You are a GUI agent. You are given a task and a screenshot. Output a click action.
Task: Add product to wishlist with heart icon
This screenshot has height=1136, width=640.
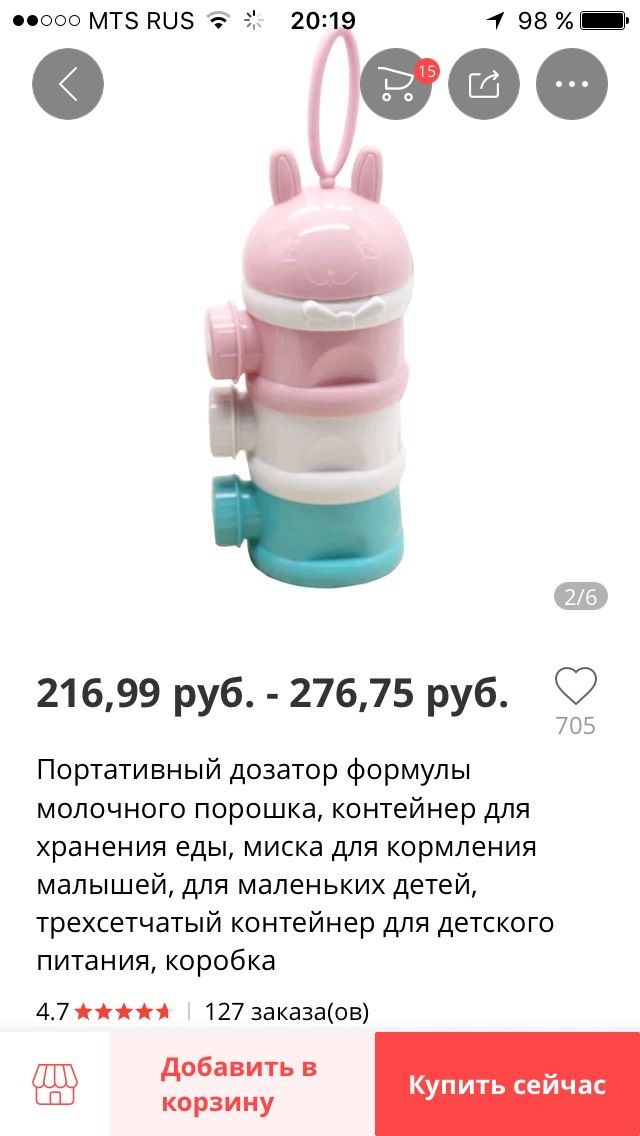click(x=575, y=688)
